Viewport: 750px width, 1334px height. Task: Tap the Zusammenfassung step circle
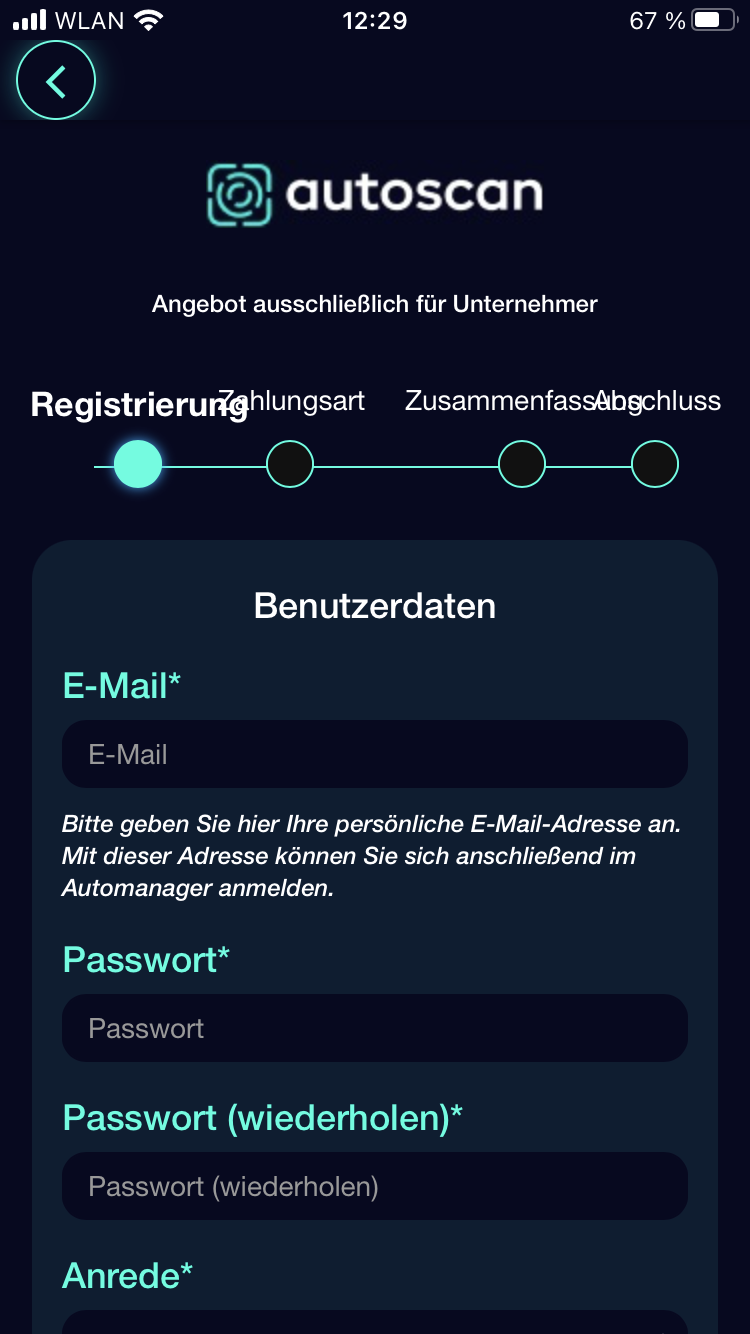point(522,464)
